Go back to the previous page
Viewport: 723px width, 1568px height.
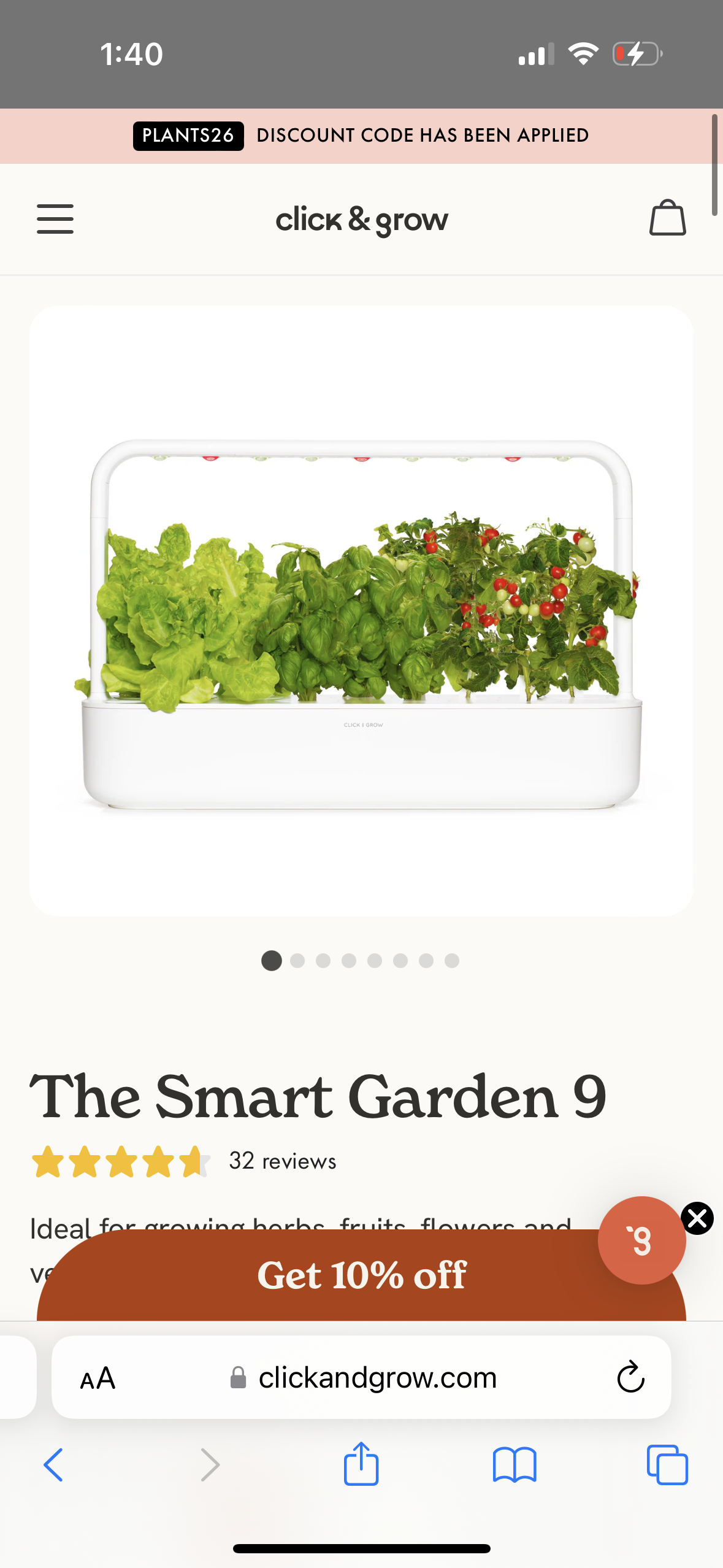click(53, 1465)
